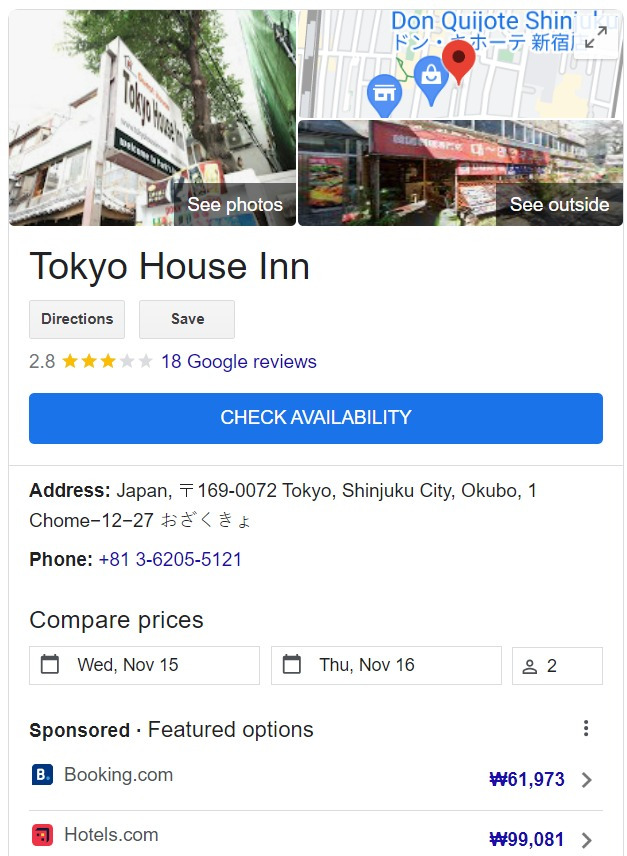This screenshot has width=627, height=856.
Task: Save Tokyo House Inn
Action: [187, 319]
